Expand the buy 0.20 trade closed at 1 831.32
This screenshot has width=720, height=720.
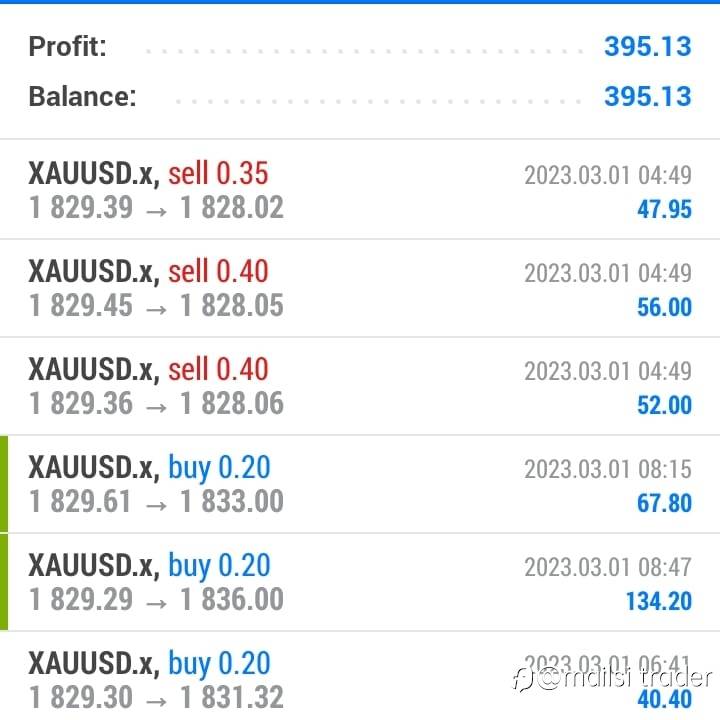pos(360,676)
